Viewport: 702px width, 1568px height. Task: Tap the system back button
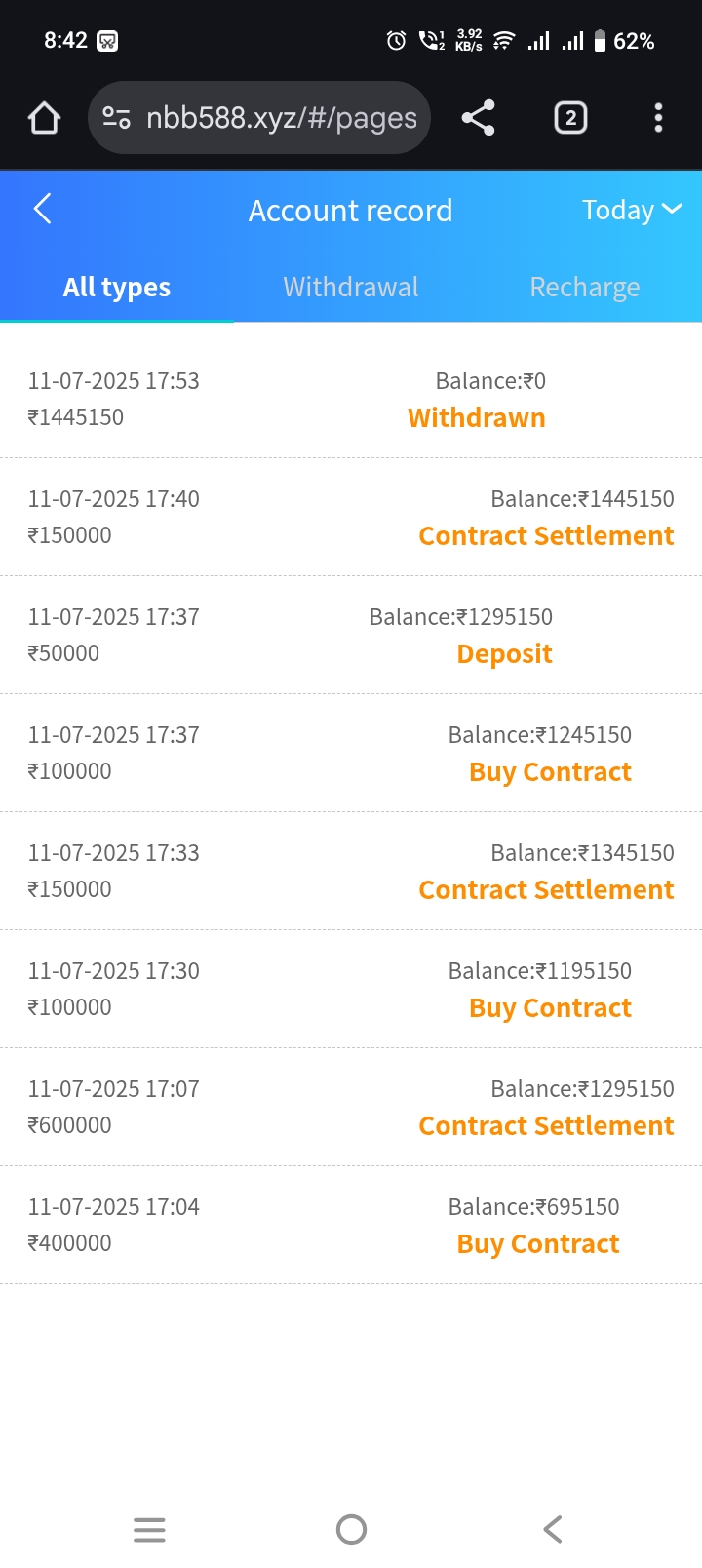click(552, 1529)
